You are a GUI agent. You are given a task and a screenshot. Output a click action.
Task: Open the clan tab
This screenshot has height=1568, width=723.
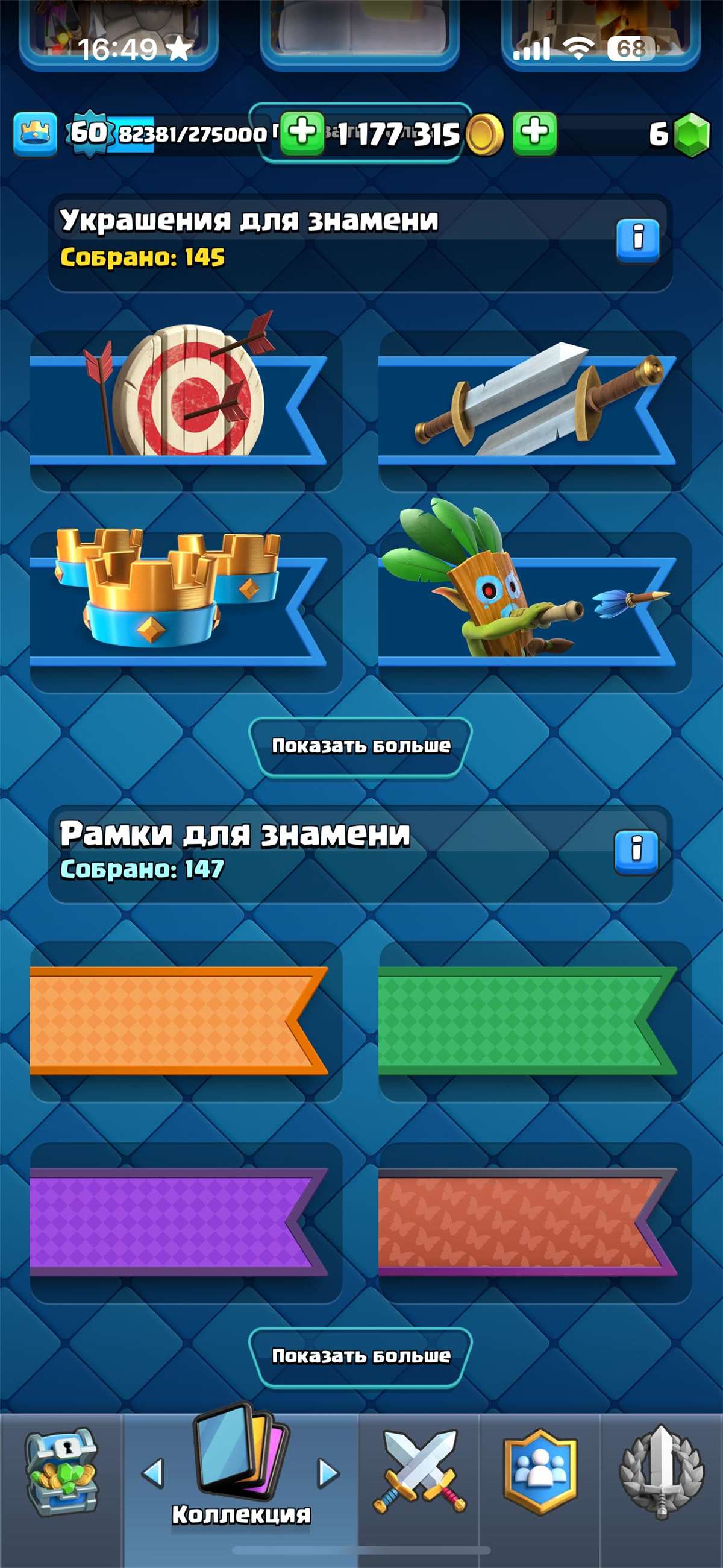540,1472
